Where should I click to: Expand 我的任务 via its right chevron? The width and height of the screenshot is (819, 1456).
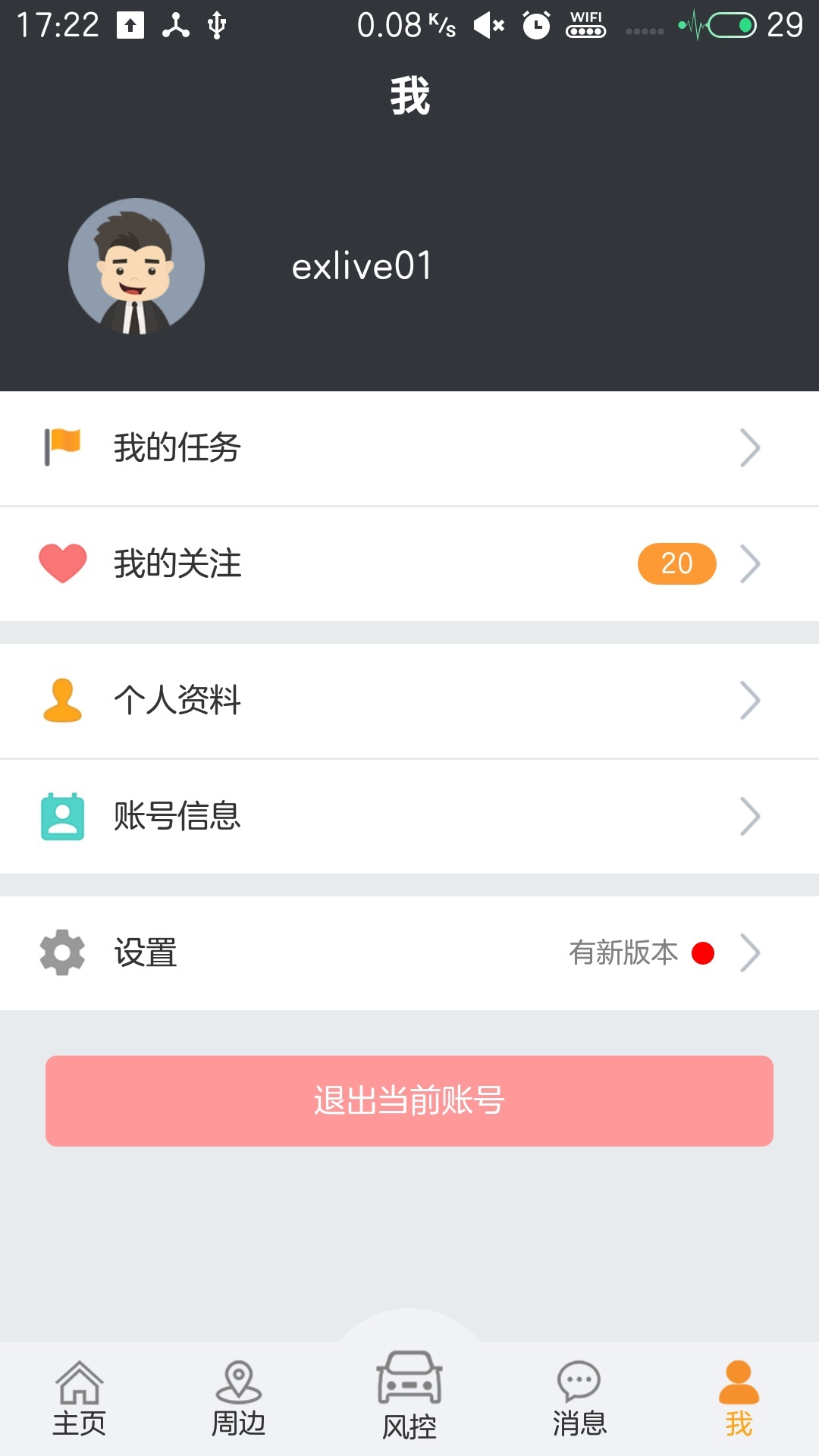751,447
